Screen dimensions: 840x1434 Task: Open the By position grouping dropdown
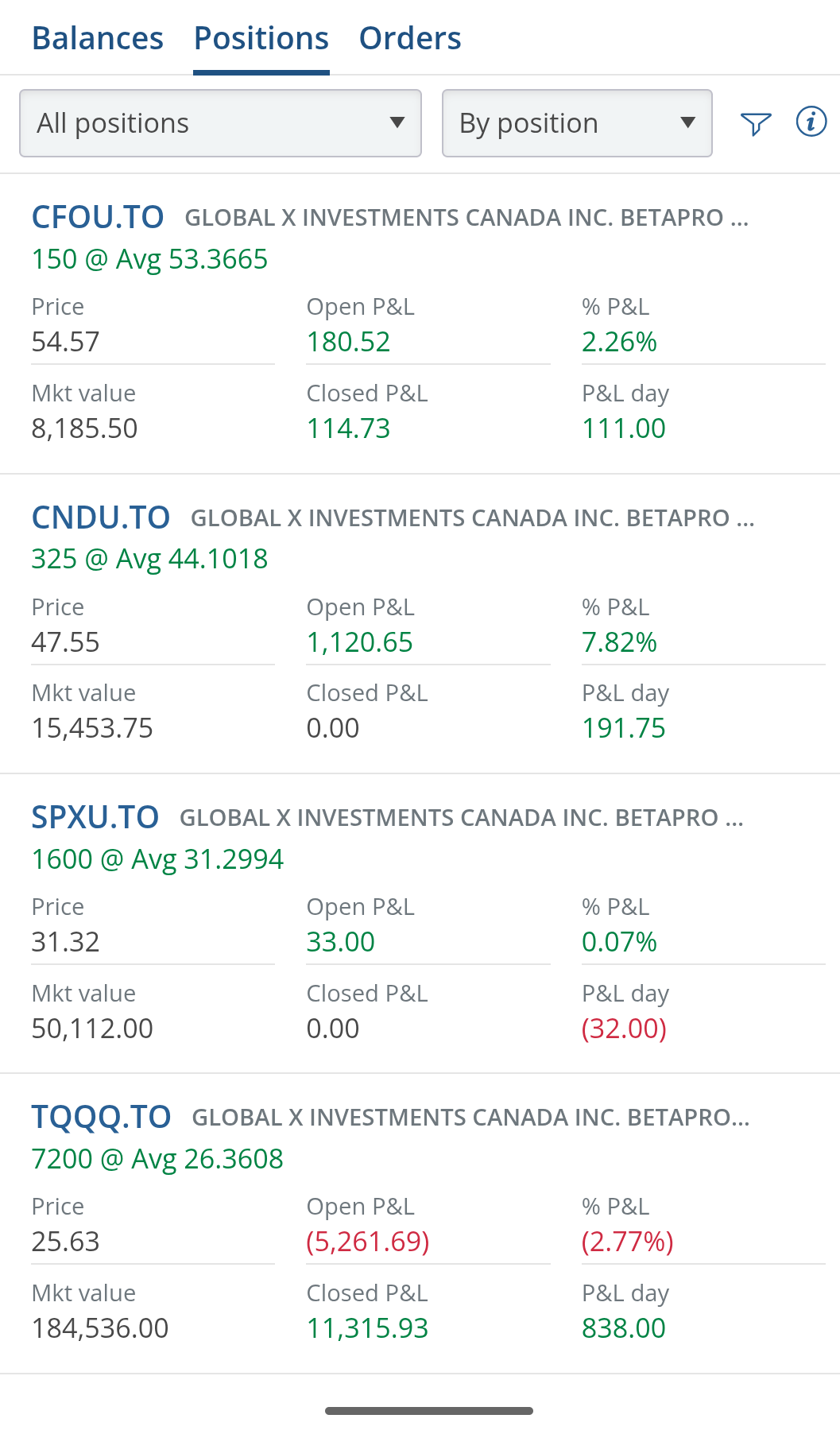(576, 123)
